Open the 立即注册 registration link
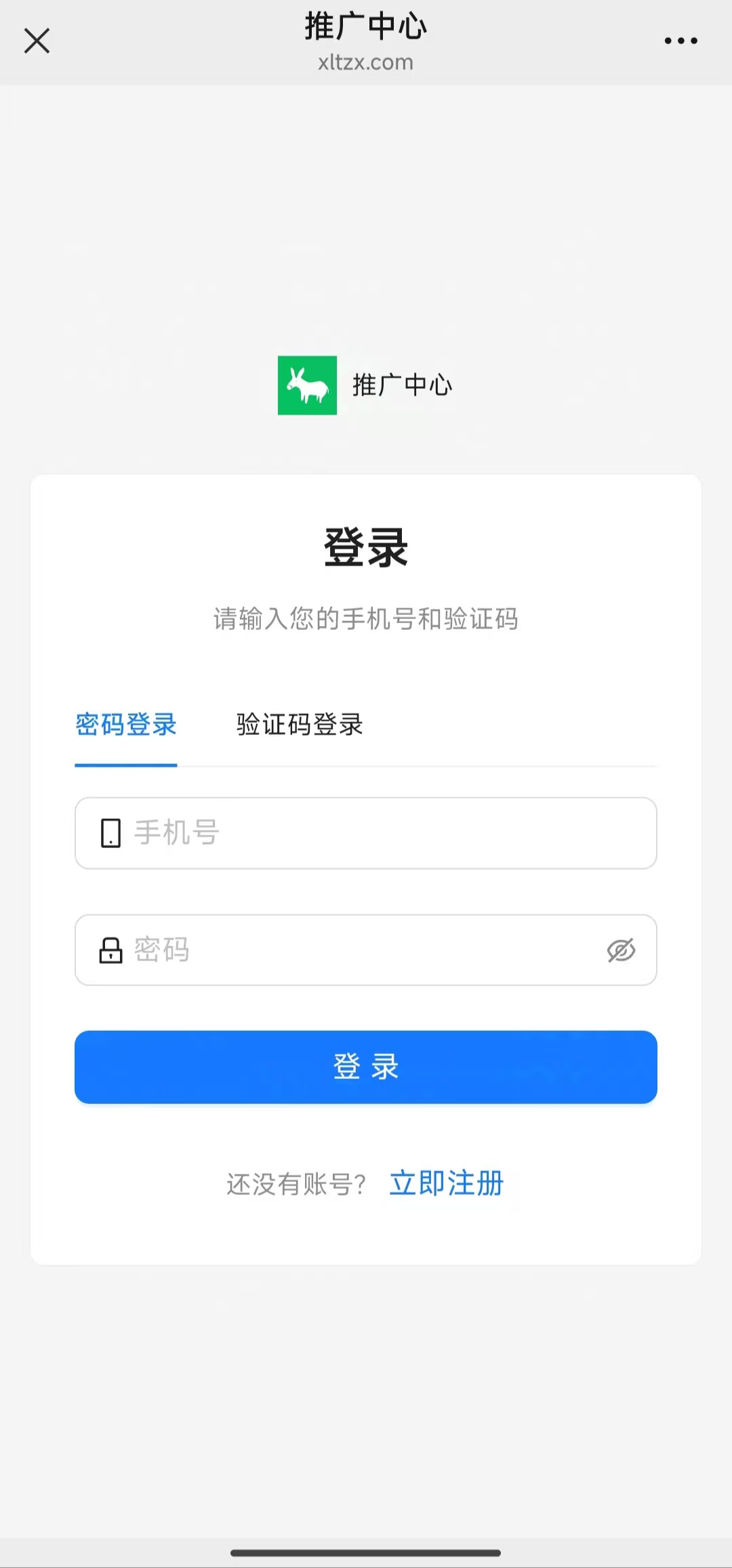This screenshot has width=732, height=1568. point(447,1183)
